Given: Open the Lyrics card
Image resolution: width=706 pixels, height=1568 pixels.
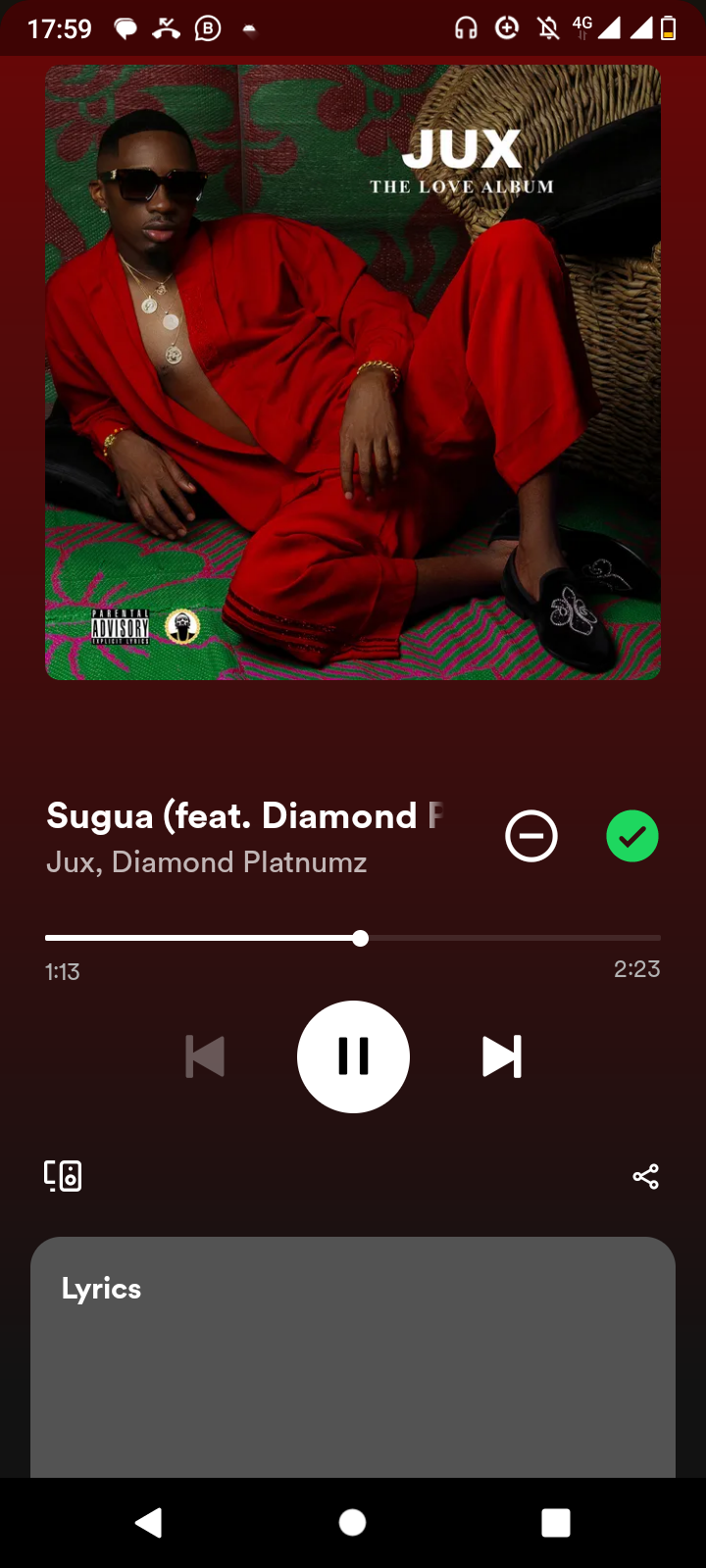Looking at the screenshot, I should 353,1357.
